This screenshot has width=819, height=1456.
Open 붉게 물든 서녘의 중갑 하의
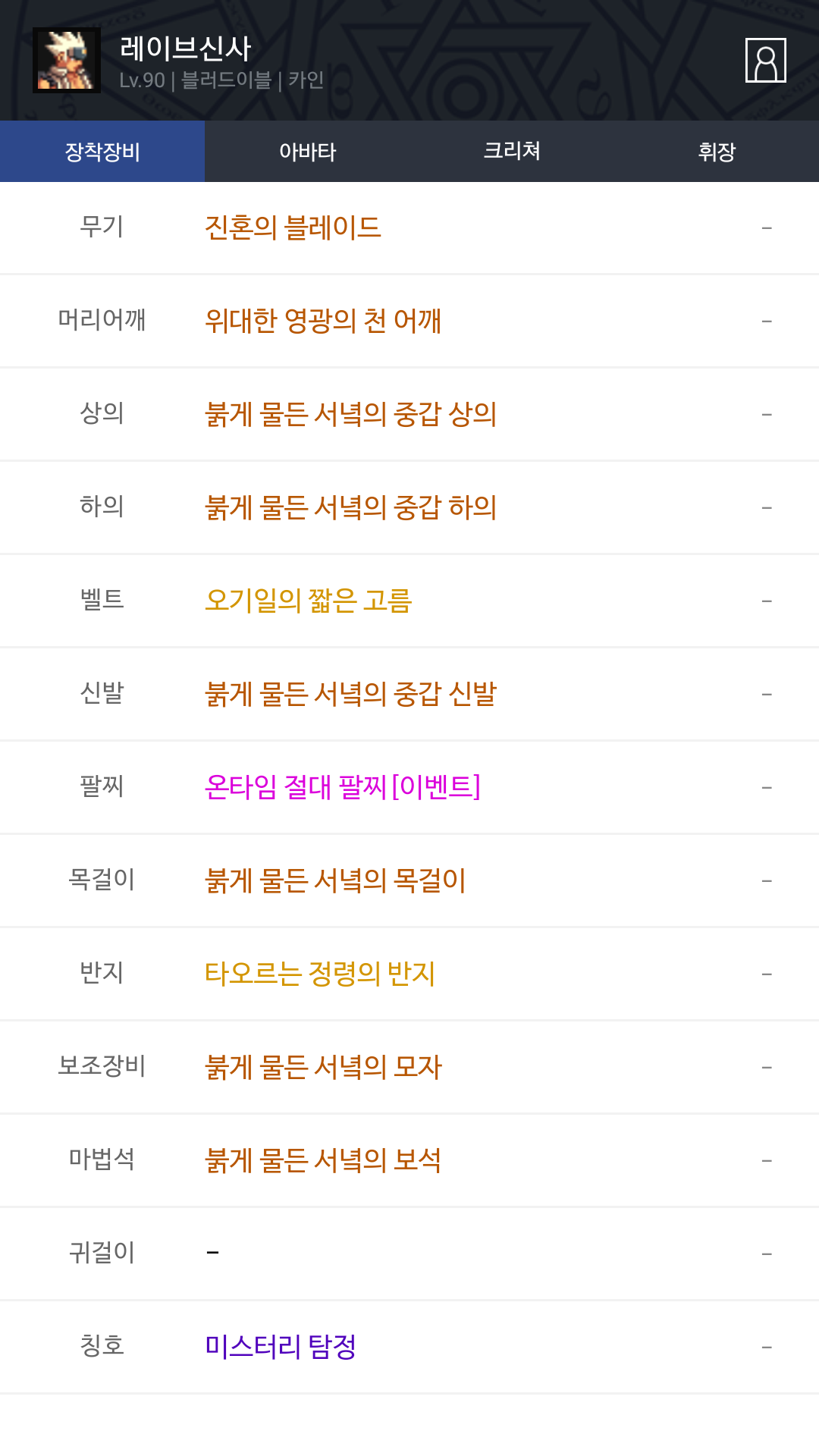350,507
